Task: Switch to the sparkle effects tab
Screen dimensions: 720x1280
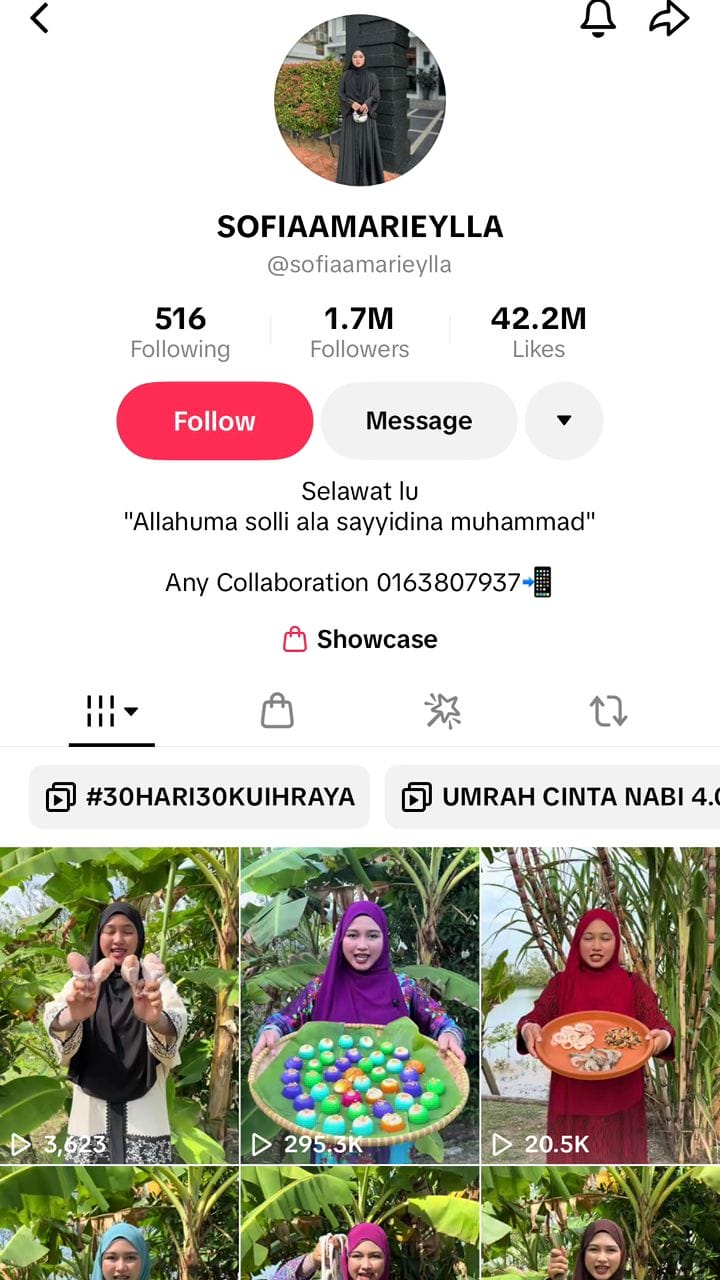Action: 443,712
